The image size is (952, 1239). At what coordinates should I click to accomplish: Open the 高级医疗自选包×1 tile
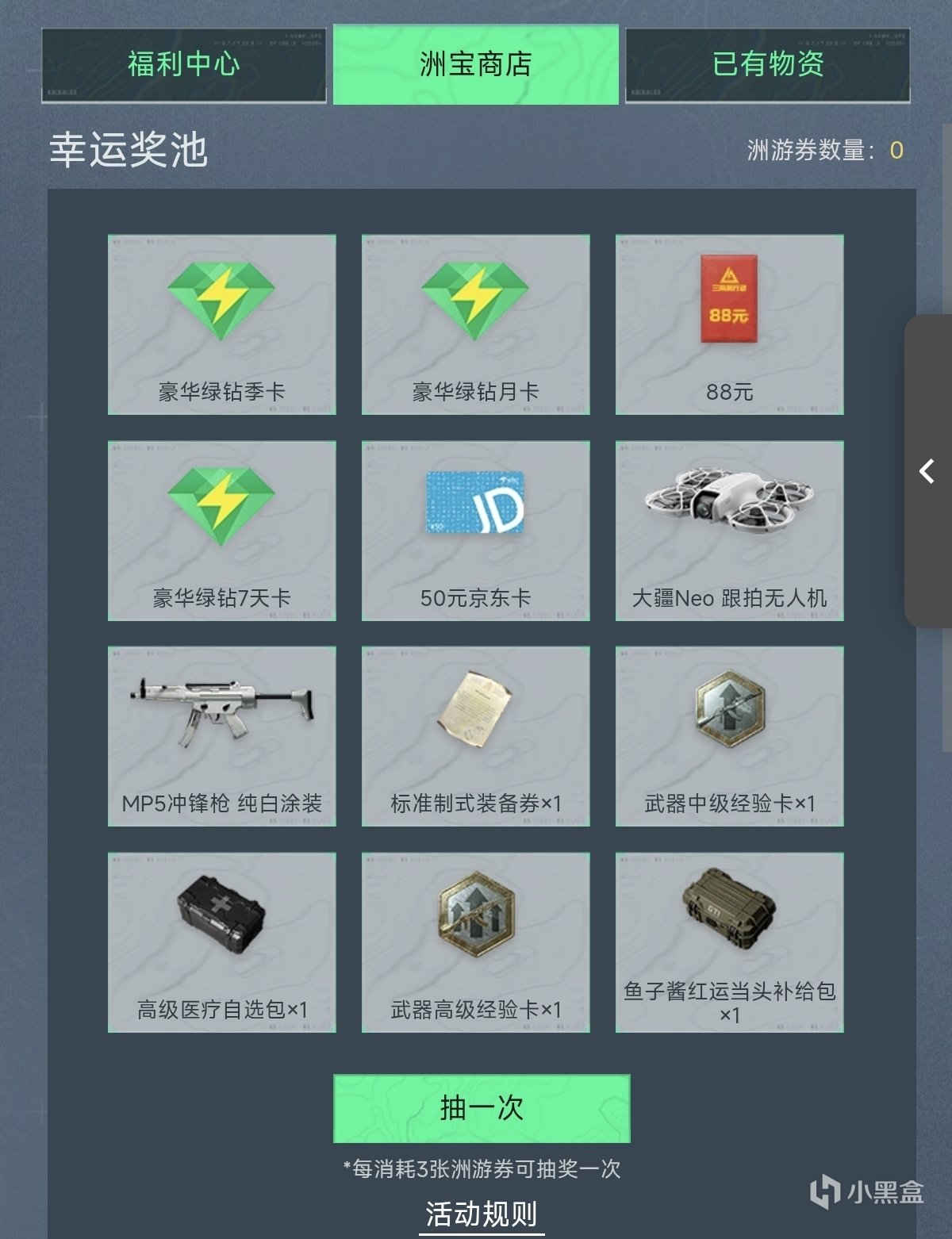222,942
